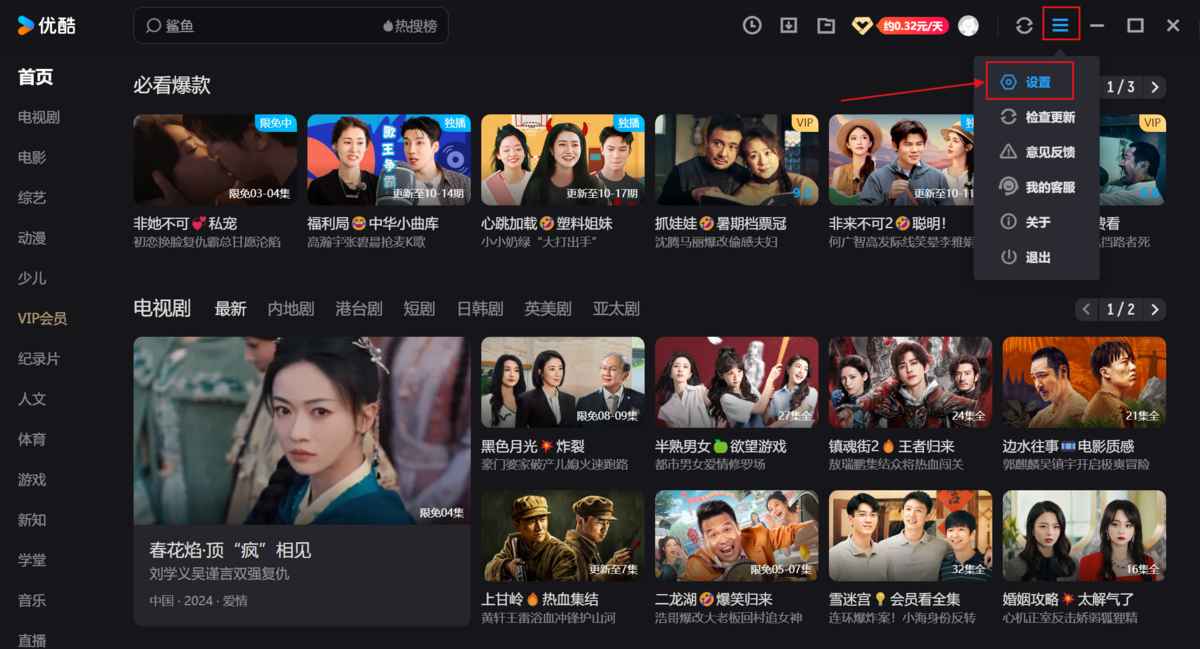Image resolution: width=1200 pixels, height=649 pixels.
Task: Go to next page of 电视剧 list
Action: tap(1155, 309)
